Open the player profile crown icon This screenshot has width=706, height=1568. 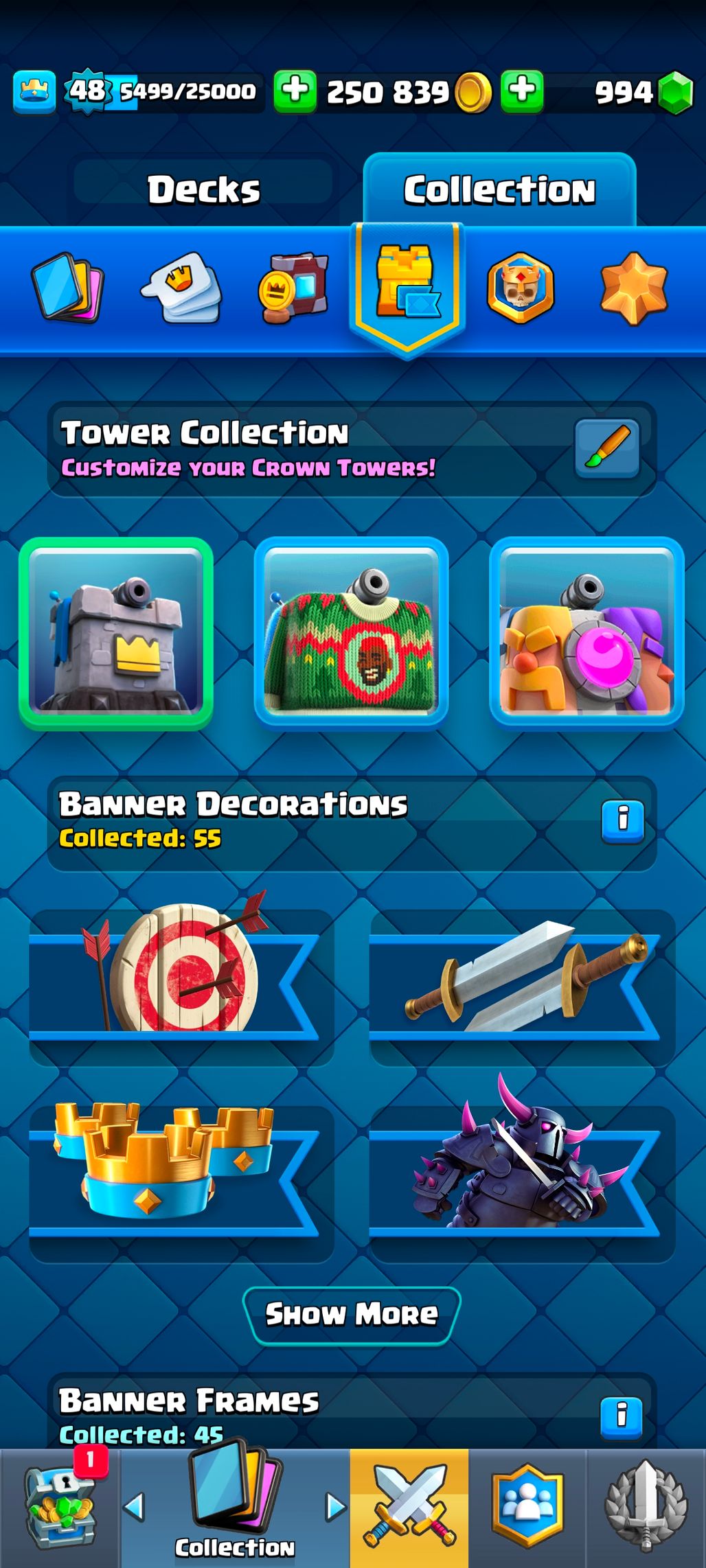click(x=34, y=92)
